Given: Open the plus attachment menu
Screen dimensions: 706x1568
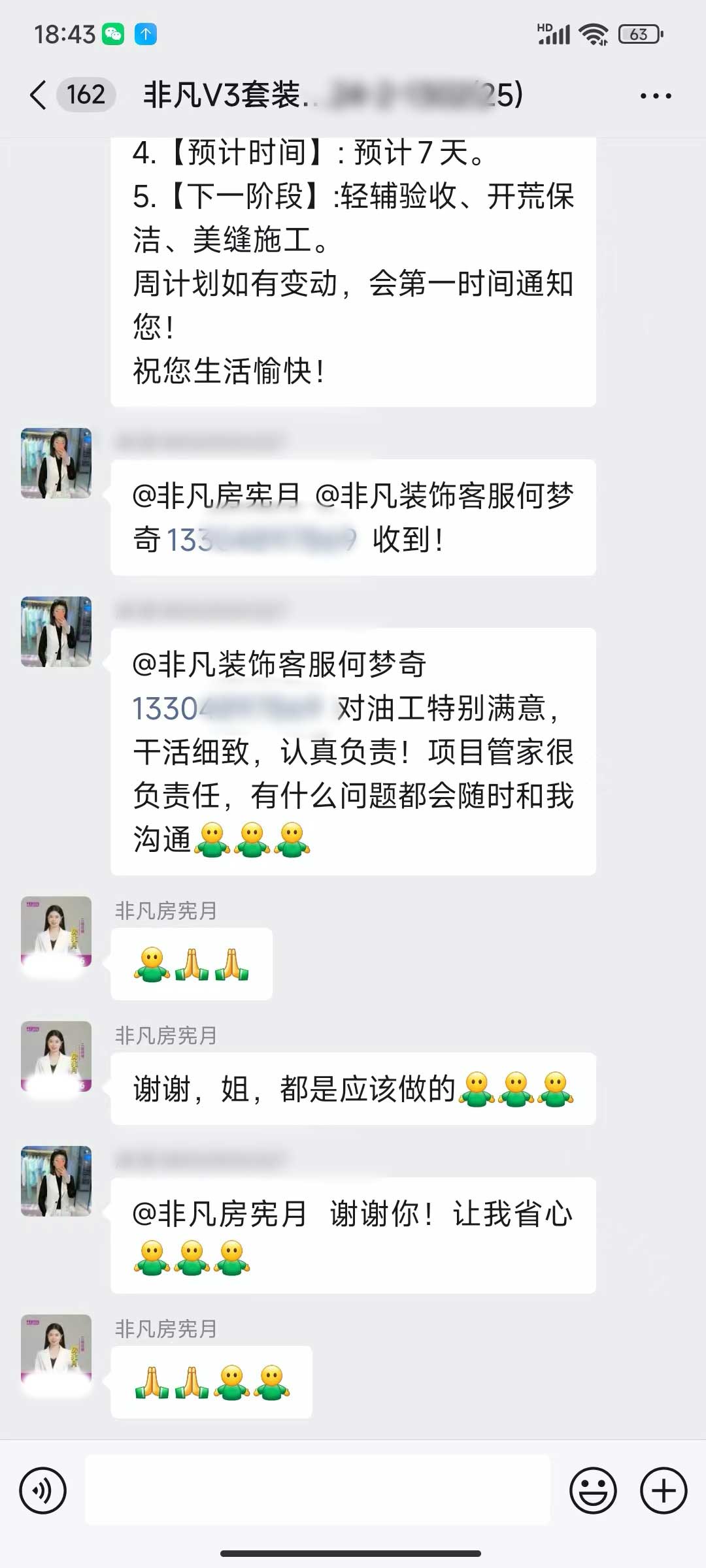Looking at the screenshot, I should (664, 1491).
